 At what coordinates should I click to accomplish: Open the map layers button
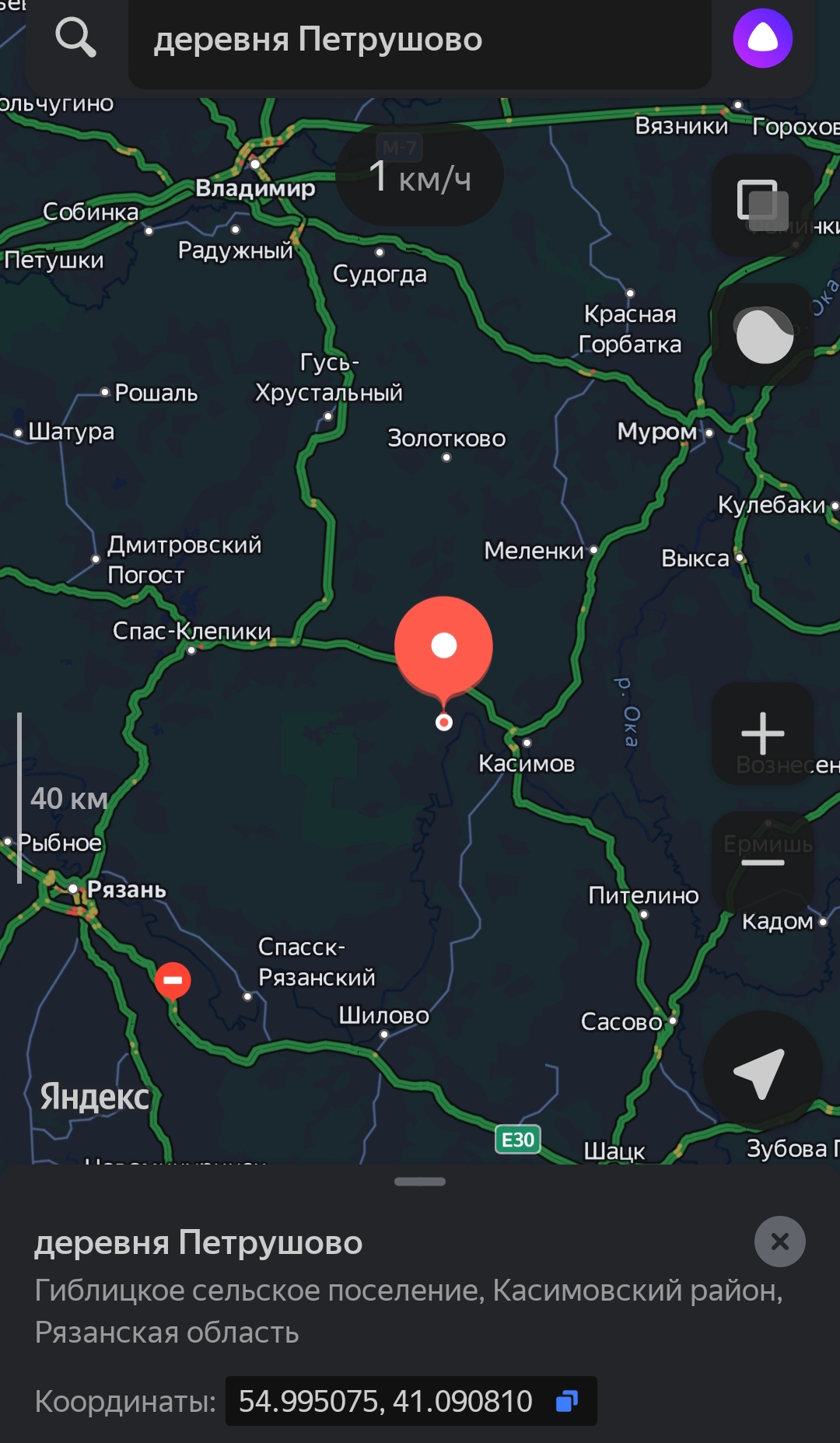click(x=762, y=205)
